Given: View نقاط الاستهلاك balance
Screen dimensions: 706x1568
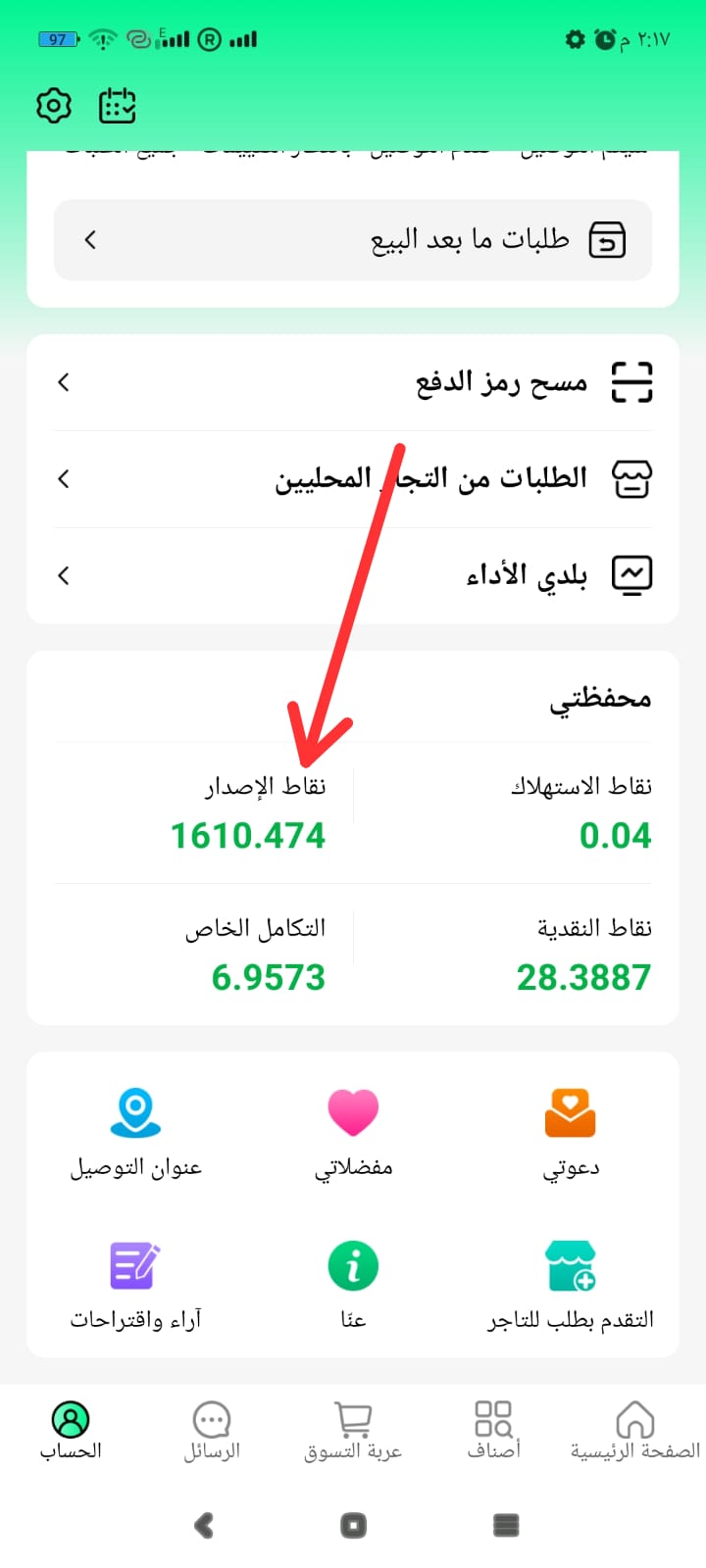Looking at the screenshot, I should (614, 835).
